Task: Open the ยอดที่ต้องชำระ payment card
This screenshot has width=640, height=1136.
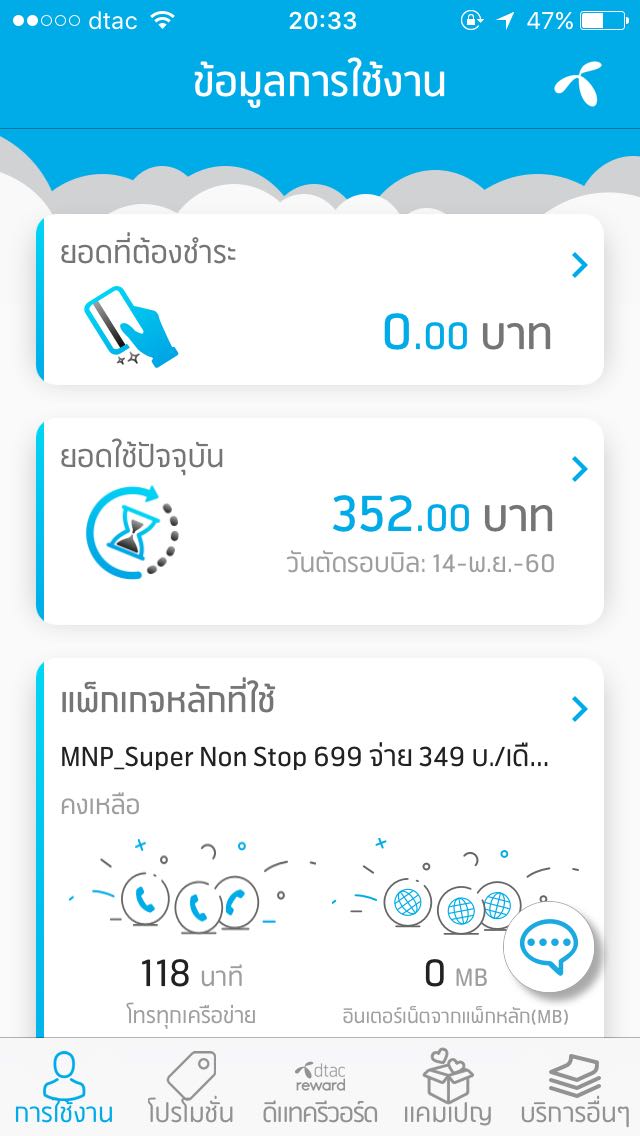Action: tap(320, 299)
